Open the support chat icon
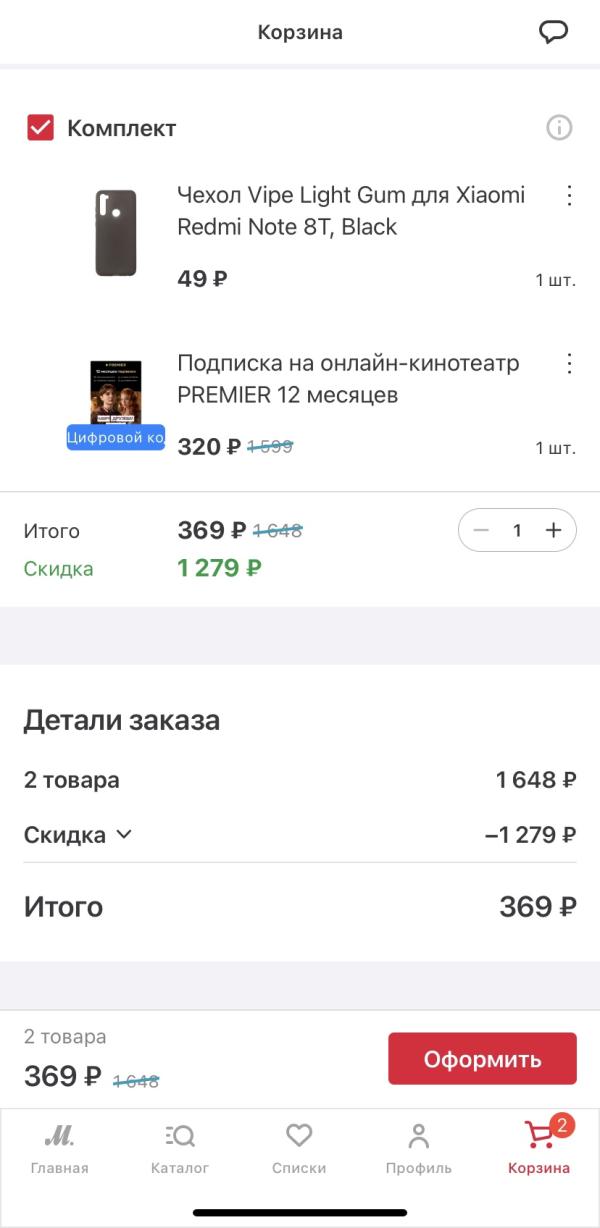This screenshot has width=600, height=1228. 553,32
